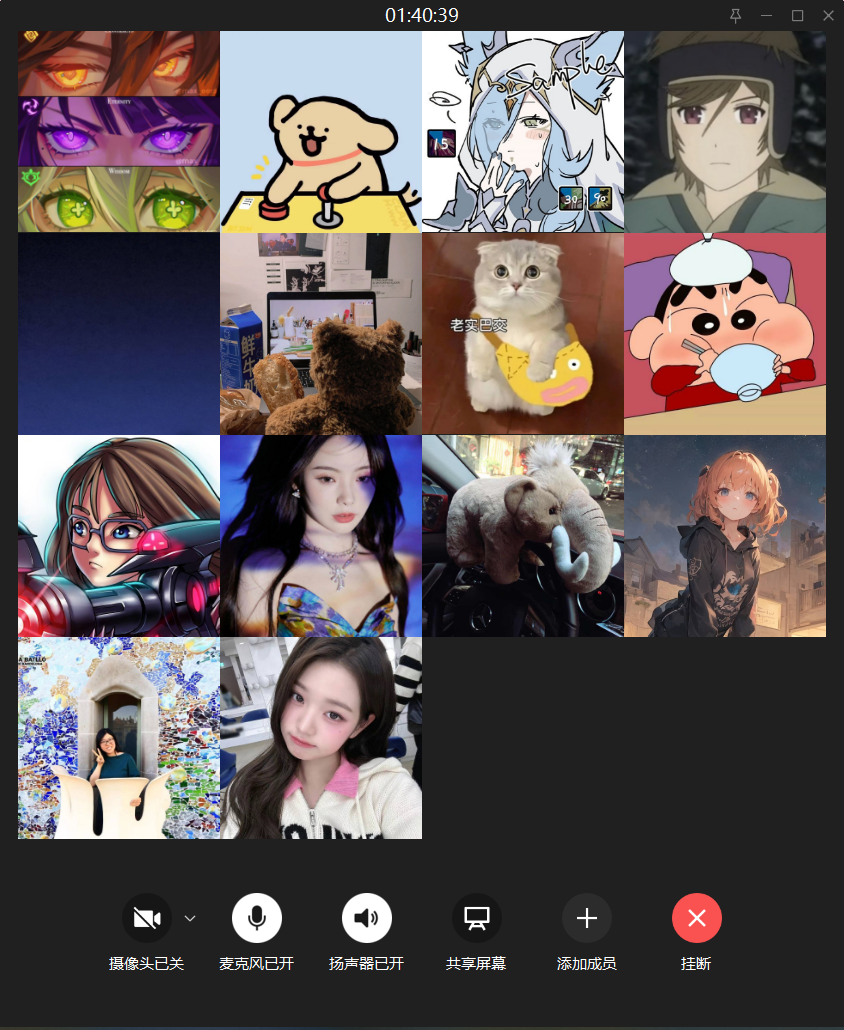The width and height of the screenshot is (844, 1030).
Task: Mute the microphone
Action: (257, 918)
